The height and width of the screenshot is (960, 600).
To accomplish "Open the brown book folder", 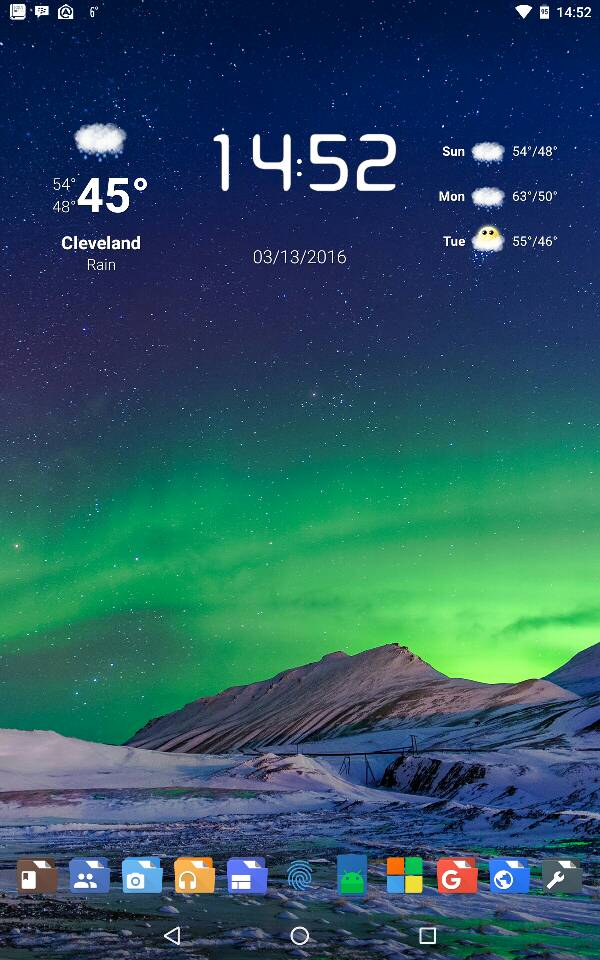I will click(37, 876).
